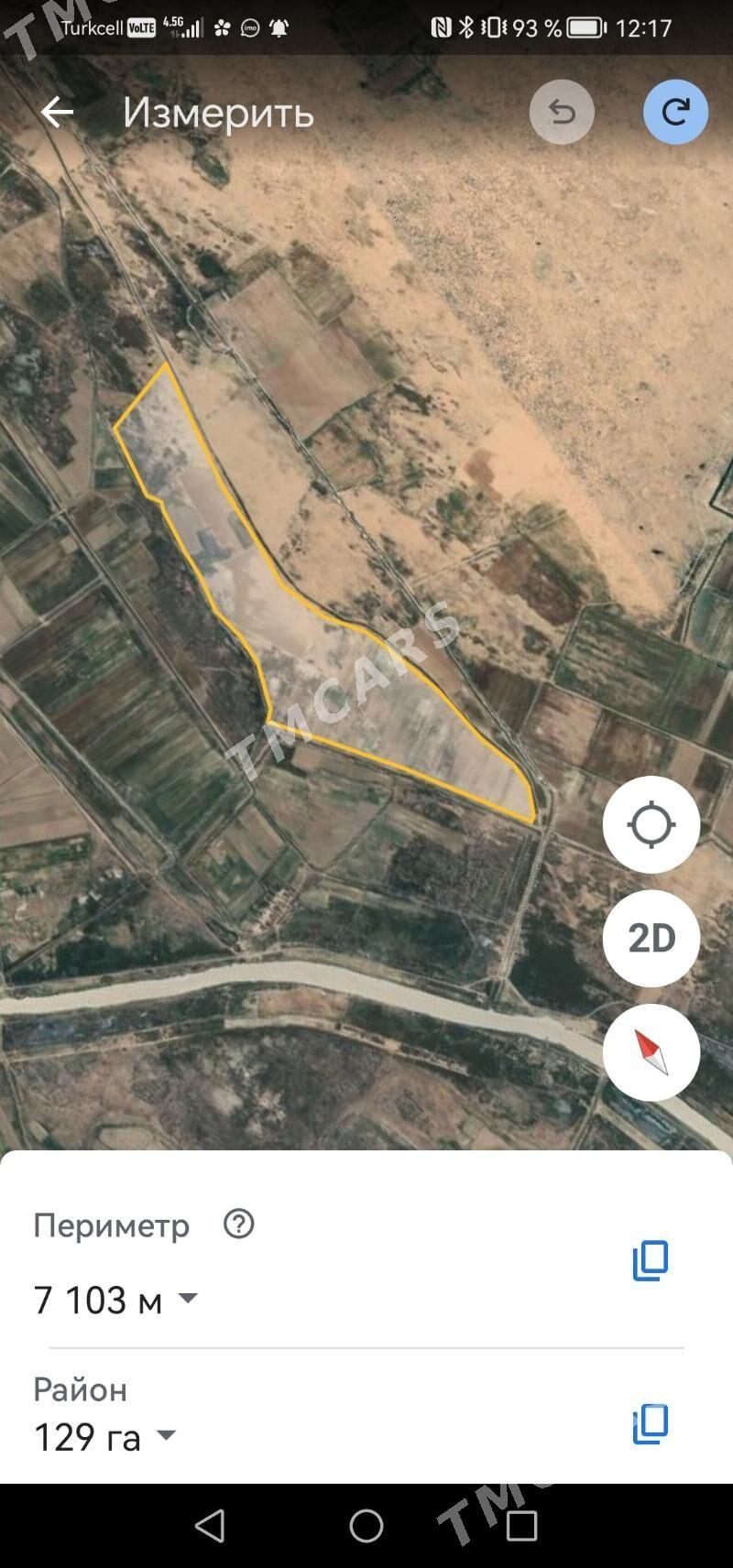Change perimeter units via the 7 103 м dropdown

pos(115,1300)
